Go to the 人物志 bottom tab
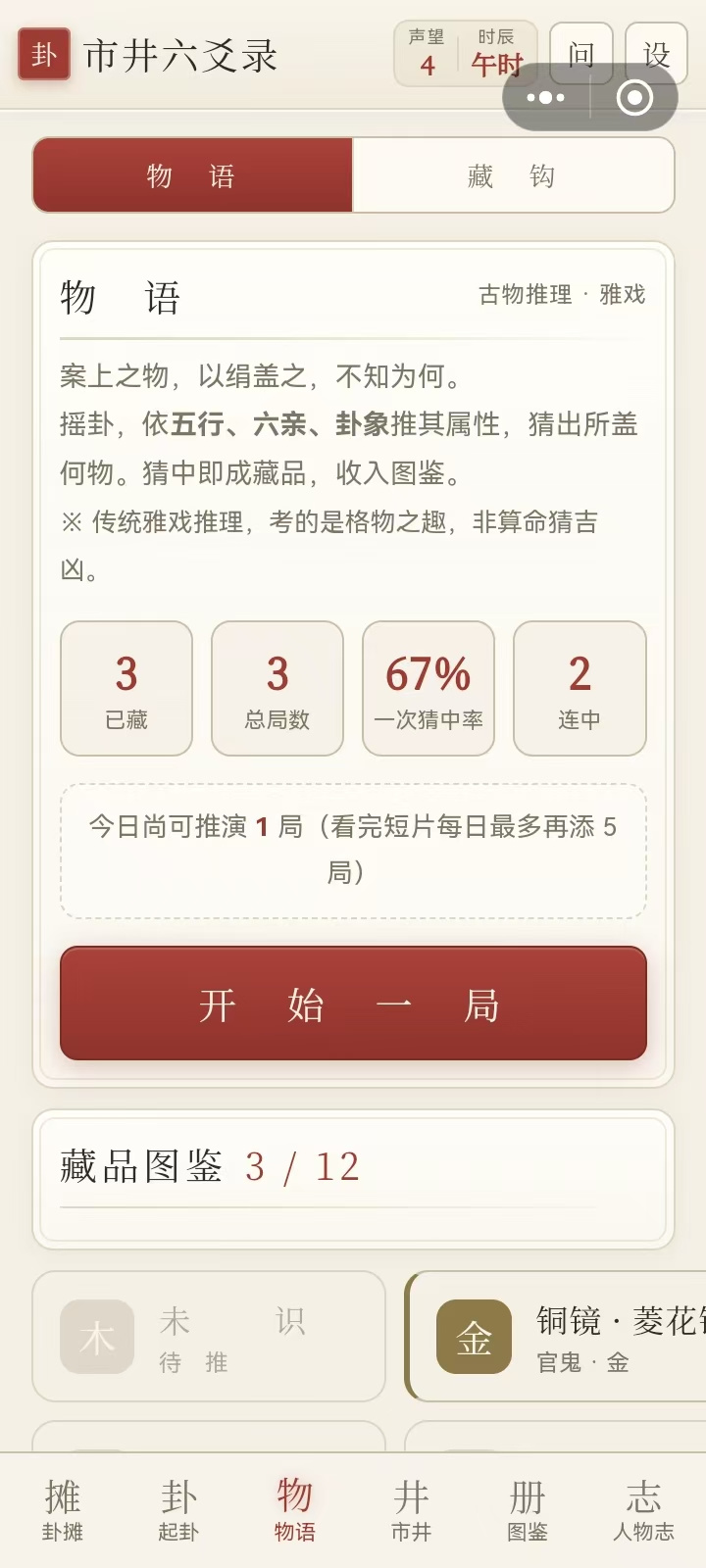Image resolution: width=706 pixels, height=1568 pixels. (x=643, y=1511)
